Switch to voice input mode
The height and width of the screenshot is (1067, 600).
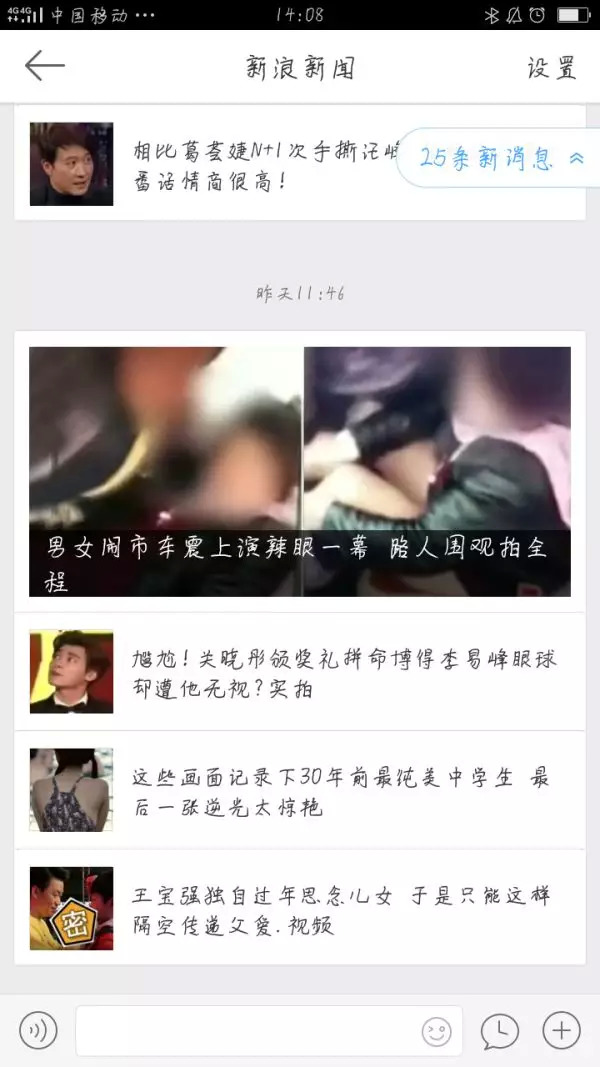coord(38,1030)
